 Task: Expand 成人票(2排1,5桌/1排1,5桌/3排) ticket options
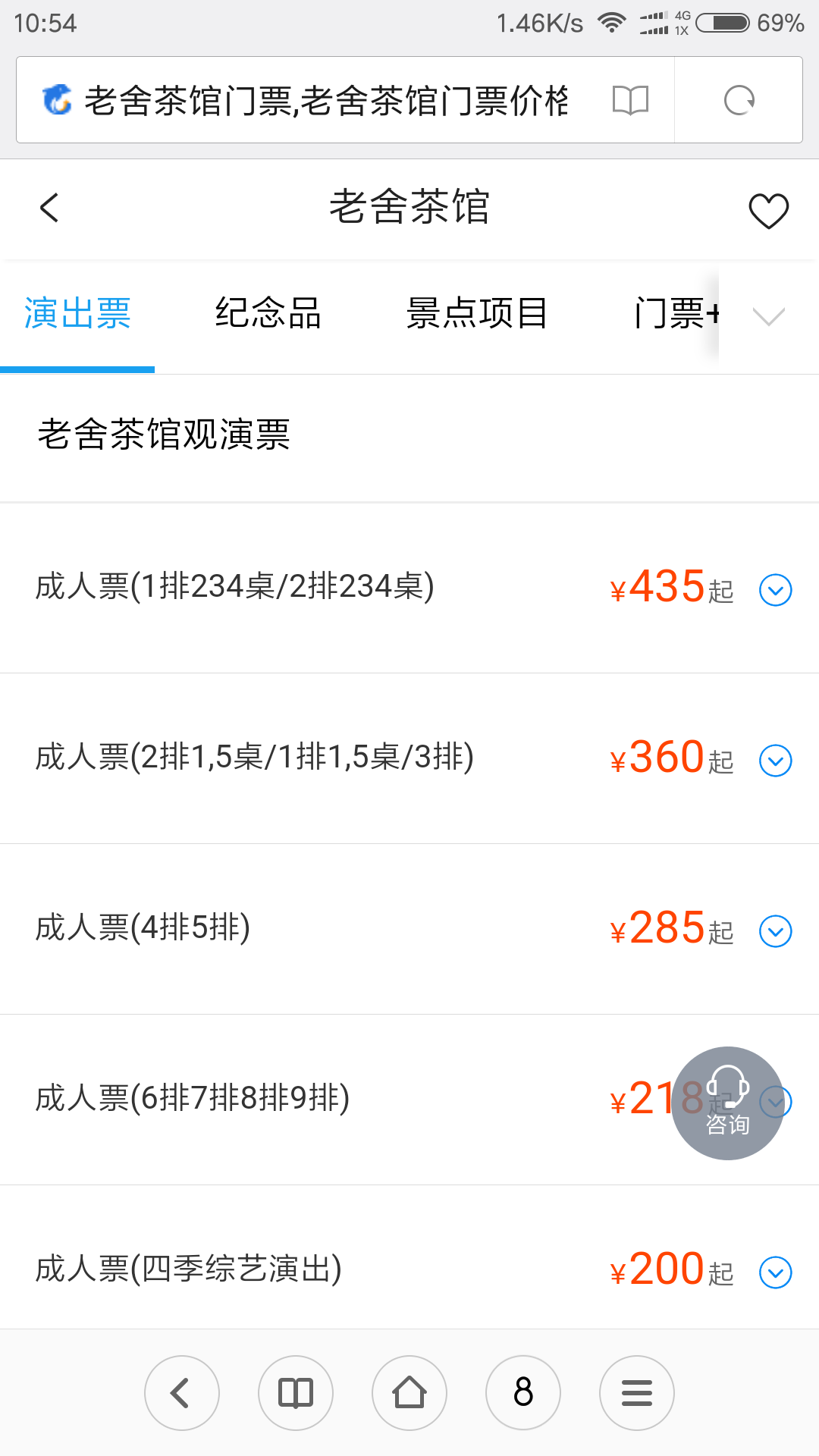775,761
